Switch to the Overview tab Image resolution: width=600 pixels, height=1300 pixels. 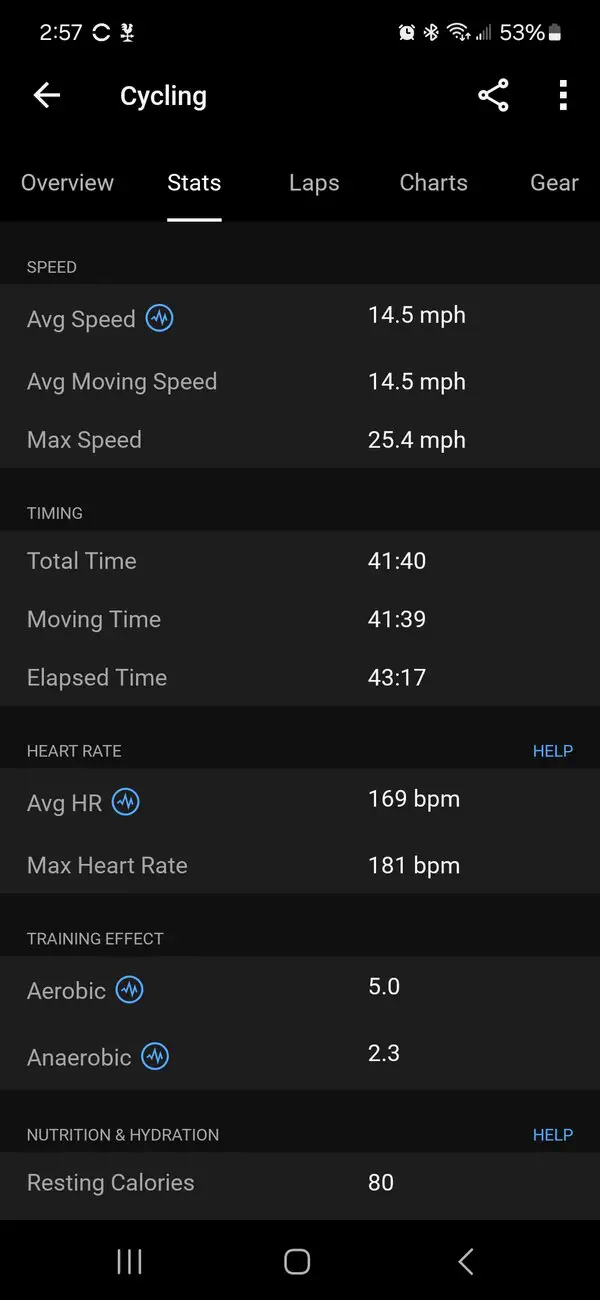tap(67, 183)
